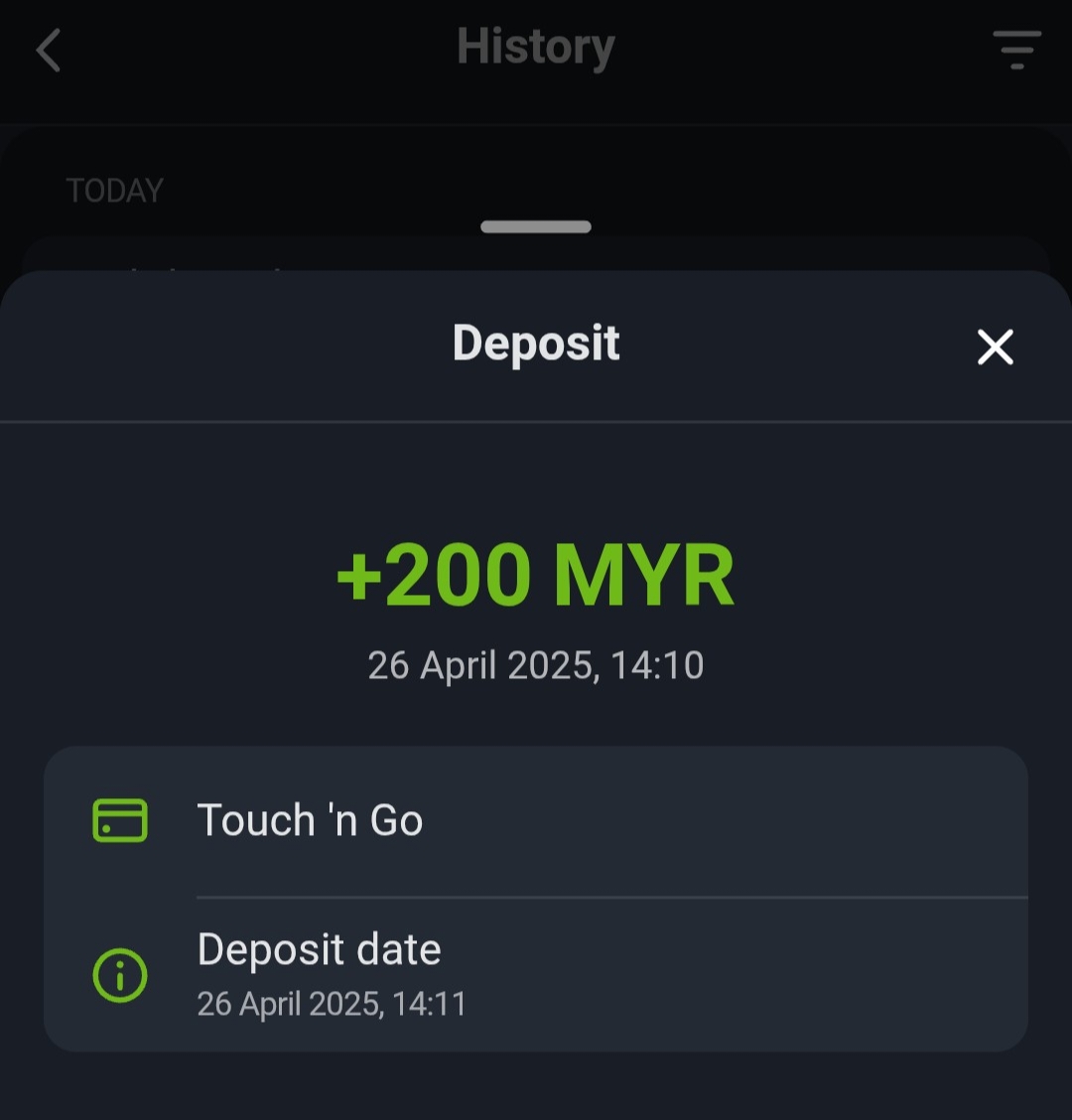The height and width of the screenshot is (1120, 1072).
Task: Click the card icon next to Touch 'n Go
Action: 119,820
